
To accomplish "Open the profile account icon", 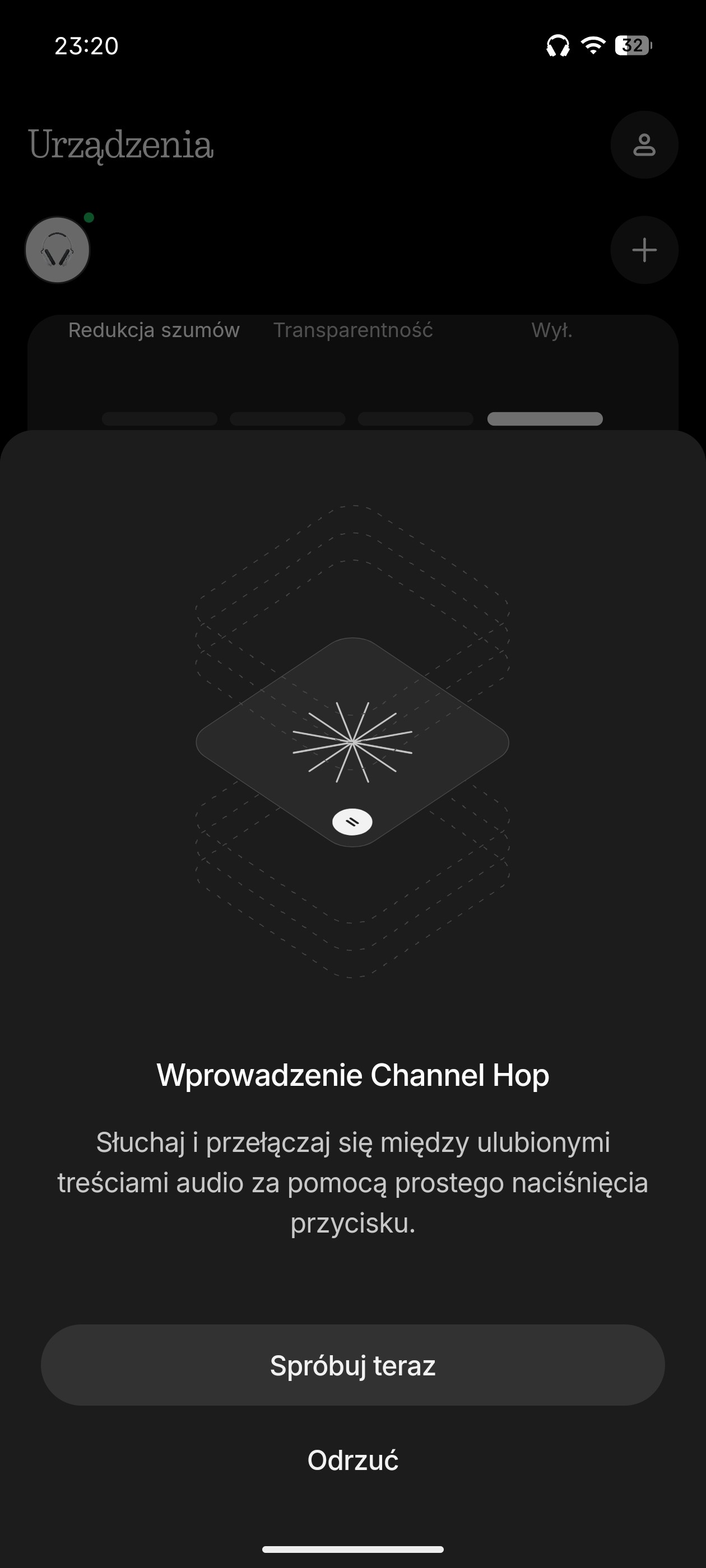I will click(644, 145).
